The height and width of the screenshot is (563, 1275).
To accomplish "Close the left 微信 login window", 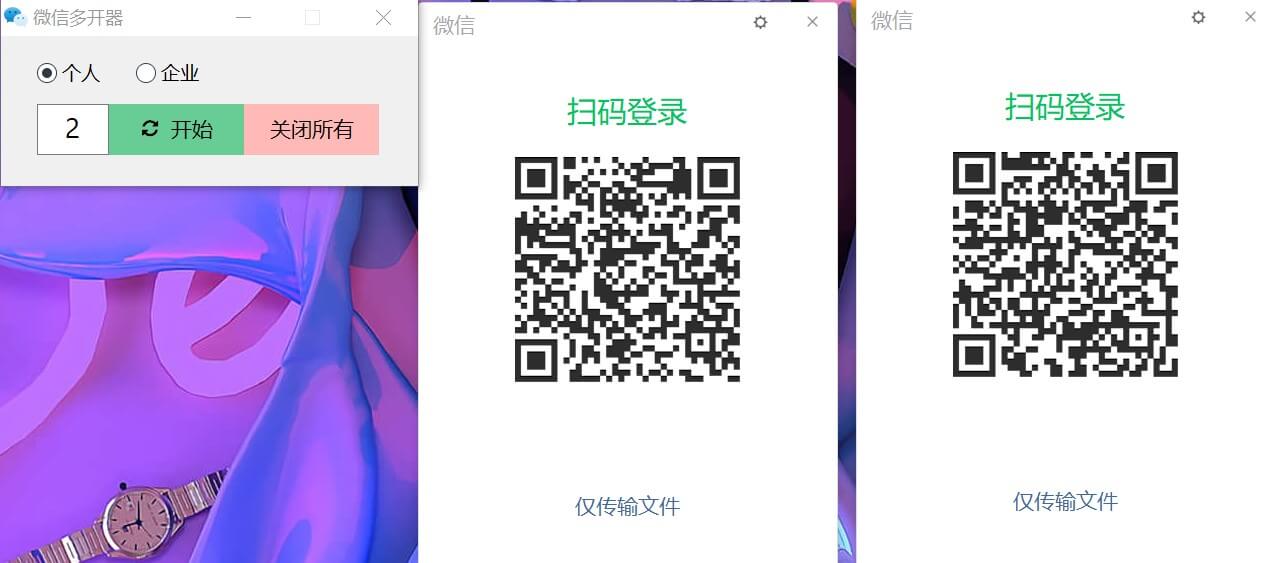I will pyautogui.click(x=812, y=22).
